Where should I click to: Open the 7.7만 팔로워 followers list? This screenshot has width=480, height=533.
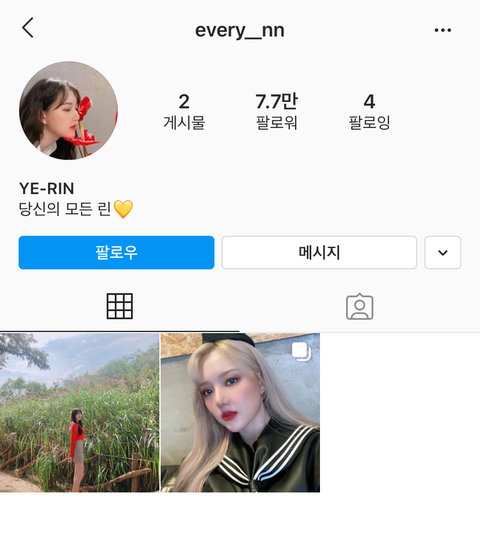pos(276,111)
